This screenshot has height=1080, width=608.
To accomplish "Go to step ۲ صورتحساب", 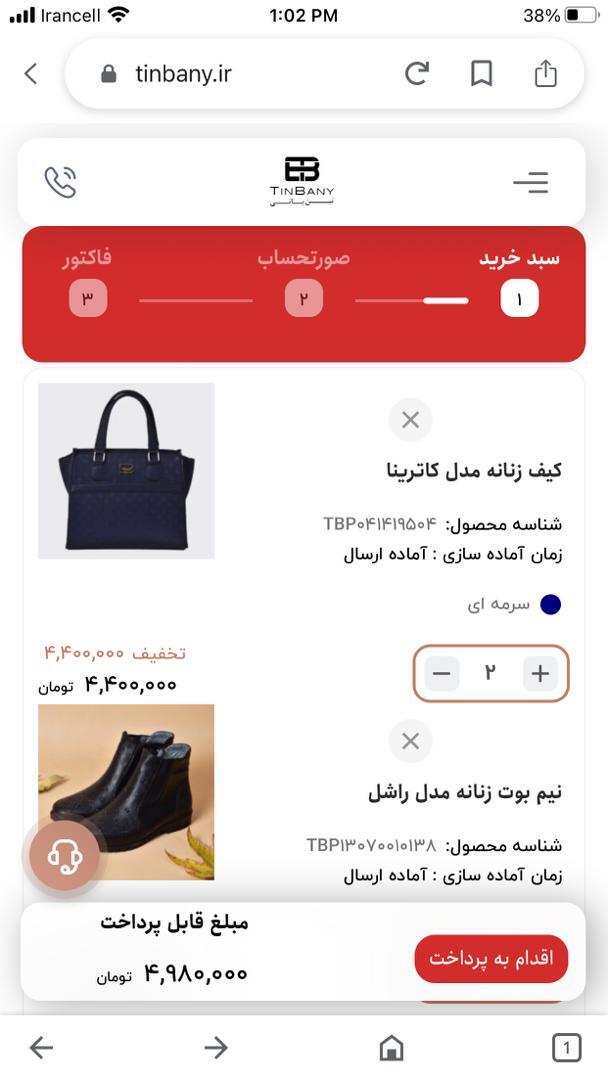I will pyautogui.click(x=304, y=298).
